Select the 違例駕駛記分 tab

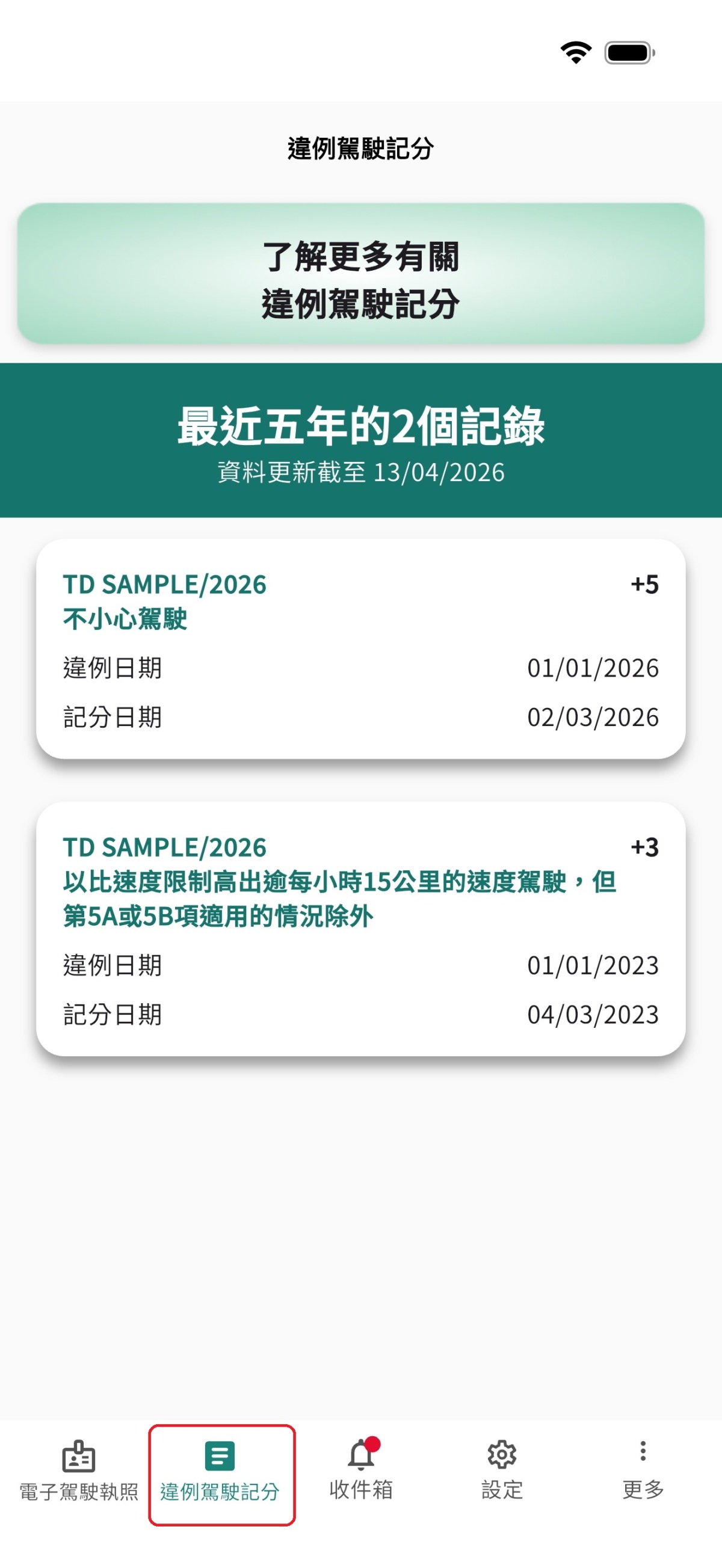[x=221, y=1473]
